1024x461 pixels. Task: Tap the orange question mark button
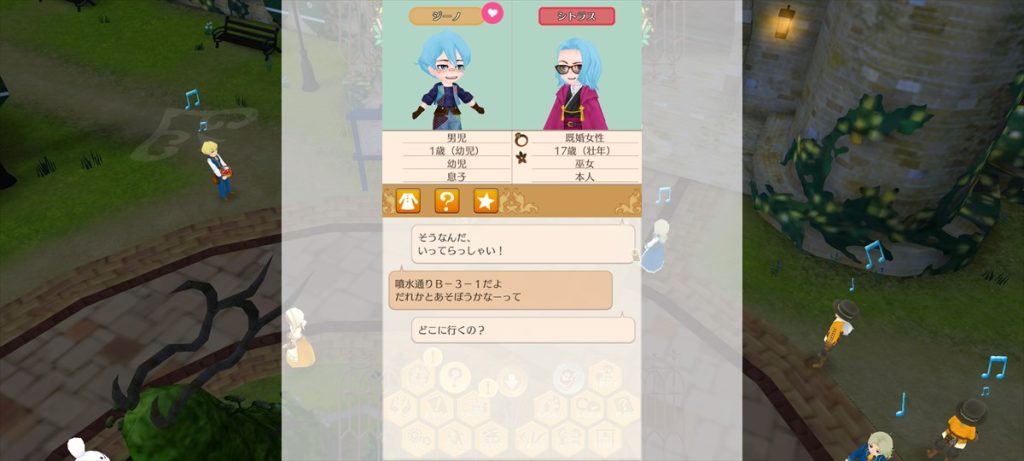pos(446,201)
